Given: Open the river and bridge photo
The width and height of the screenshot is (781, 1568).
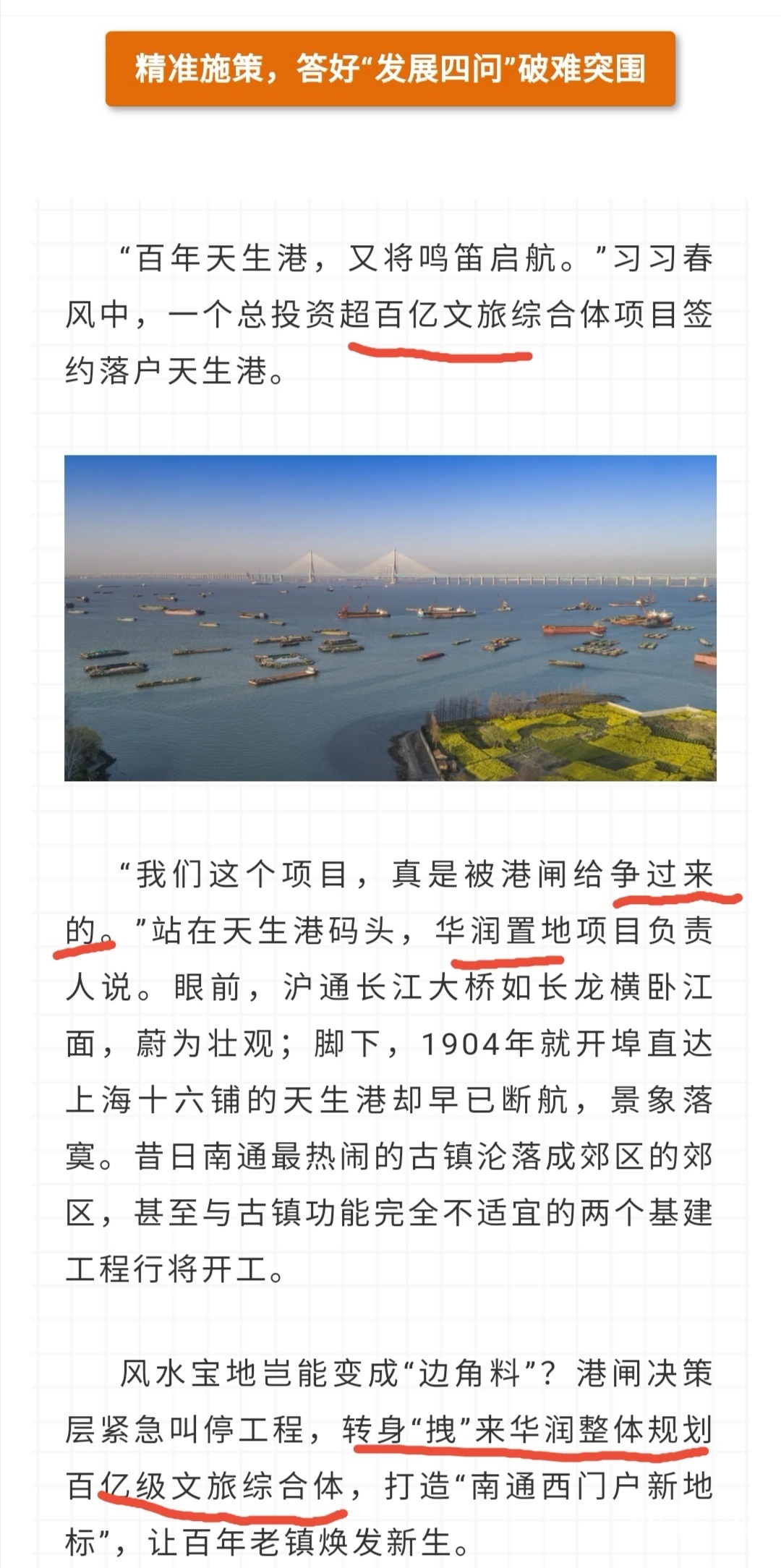Looking at the screenshot, I should (x=390, y=618).
